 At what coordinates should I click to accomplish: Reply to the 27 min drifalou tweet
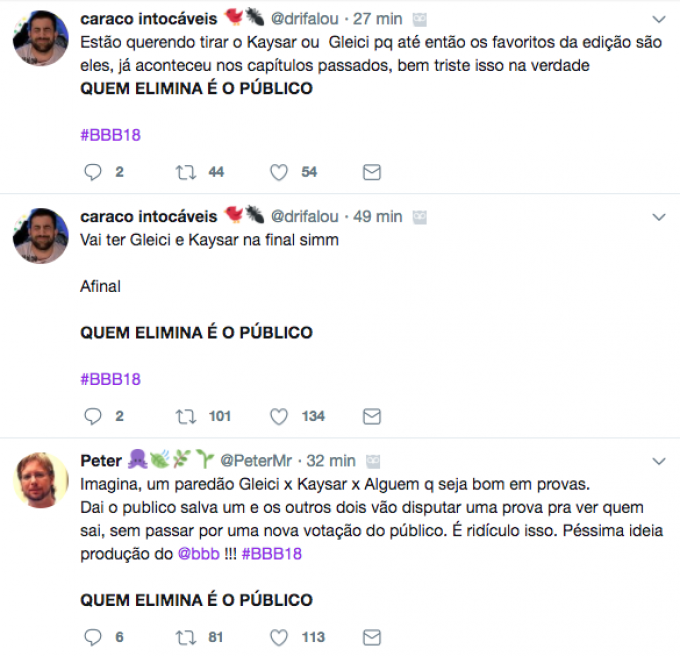coord(93,172)
